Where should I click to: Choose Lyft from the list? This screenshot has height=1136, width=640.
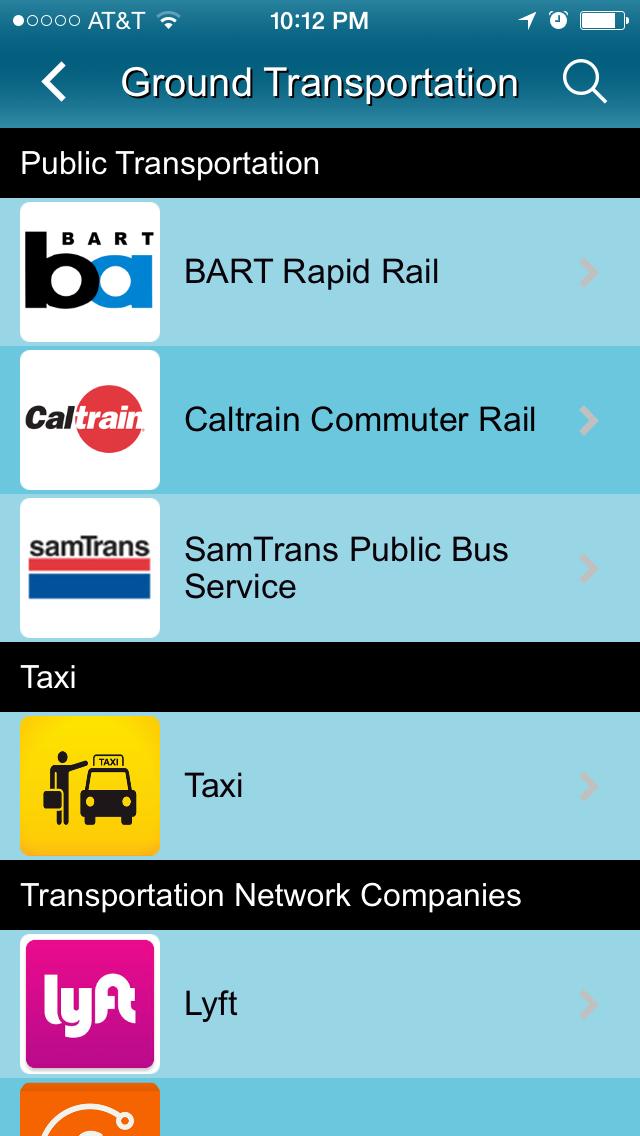click(x=320, y=1004)
